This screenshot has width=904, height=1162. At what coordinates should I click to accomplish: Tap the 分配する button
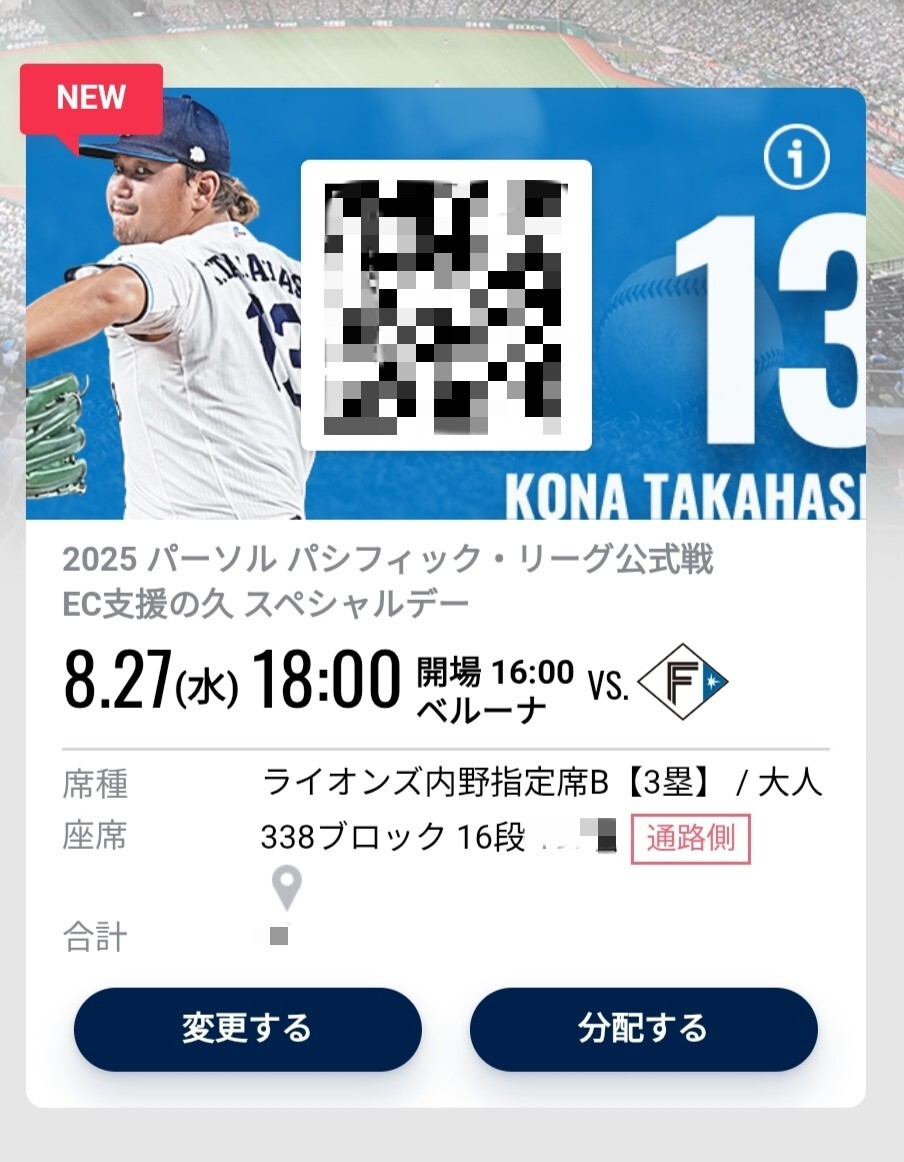point(643,1029)
